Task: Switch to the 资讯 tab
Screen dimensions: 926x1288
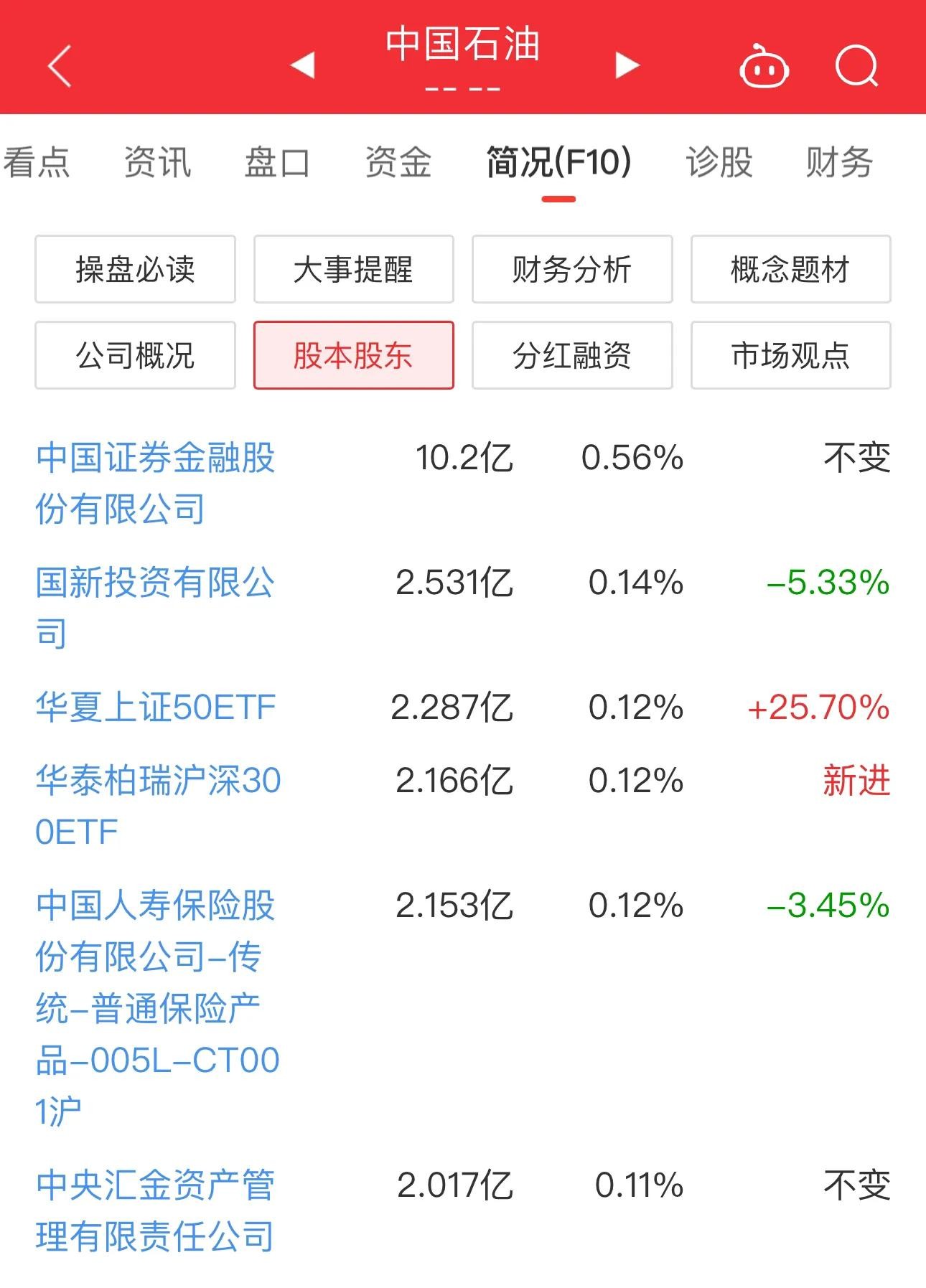Action: (157, 161)
